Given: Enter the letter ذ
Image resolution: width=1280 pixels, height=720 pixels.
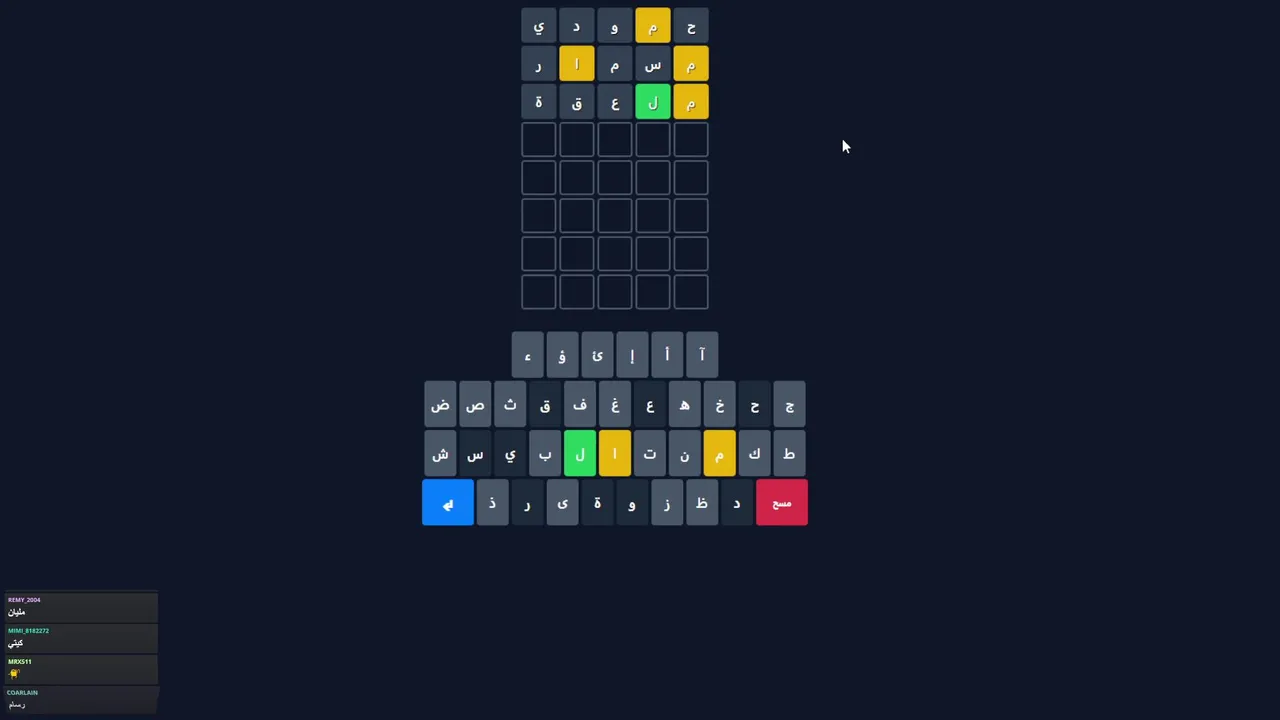Looking at the screenshot, I should (492, 503).
